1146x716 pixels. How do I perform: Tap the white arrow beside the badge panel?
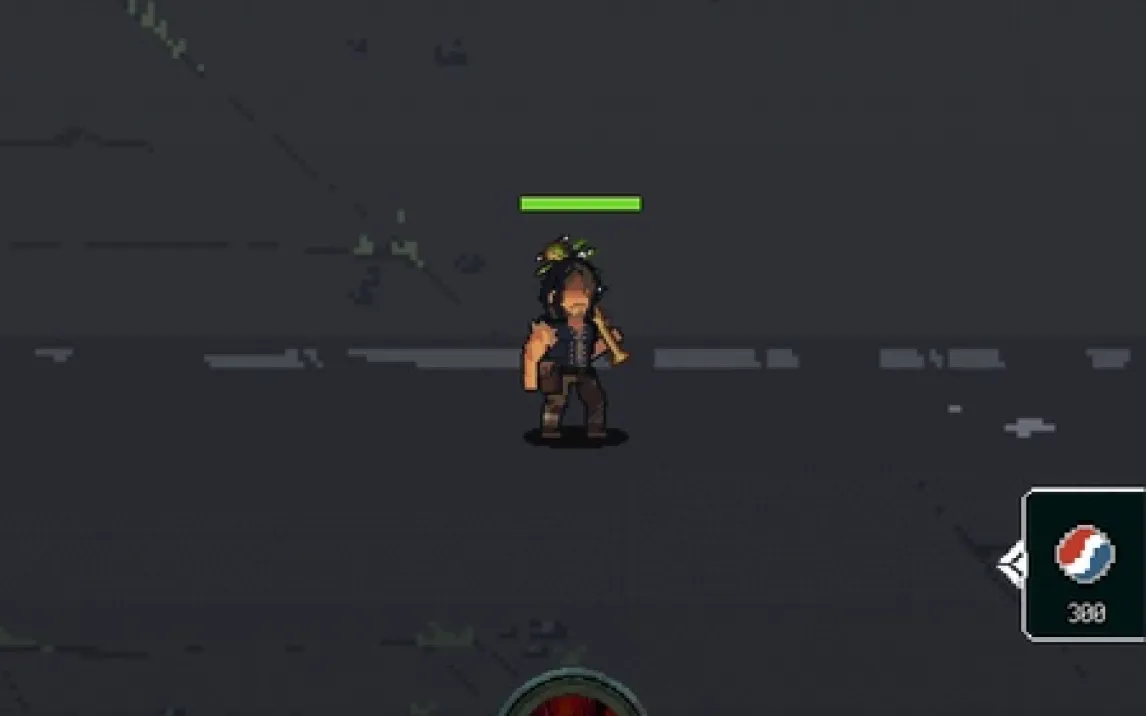pyautogui.click(x=1011, y=566)
